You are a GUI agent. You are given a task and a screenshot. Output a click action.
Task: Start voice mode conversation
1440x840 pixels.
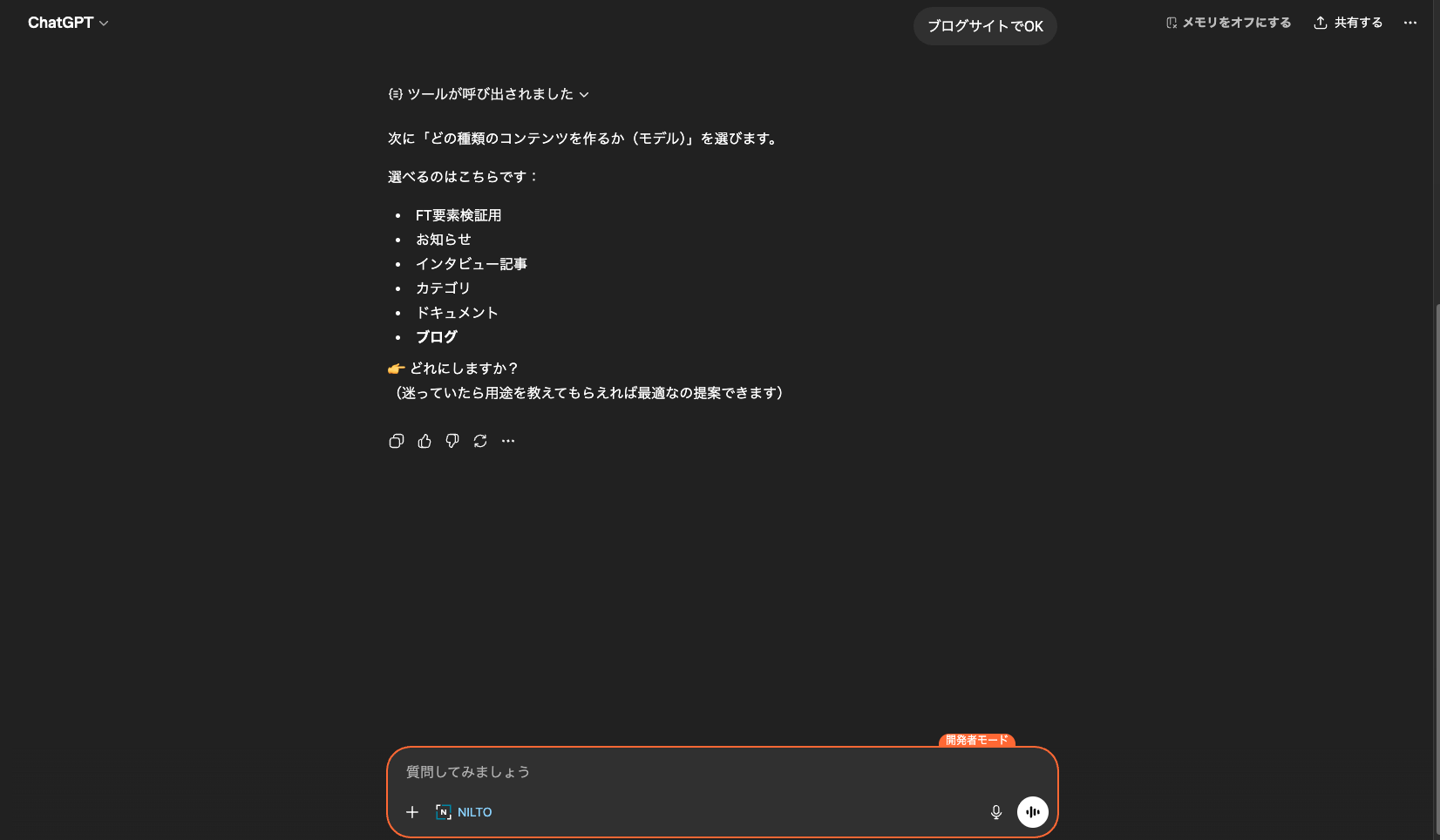[x=1033, y=812]
